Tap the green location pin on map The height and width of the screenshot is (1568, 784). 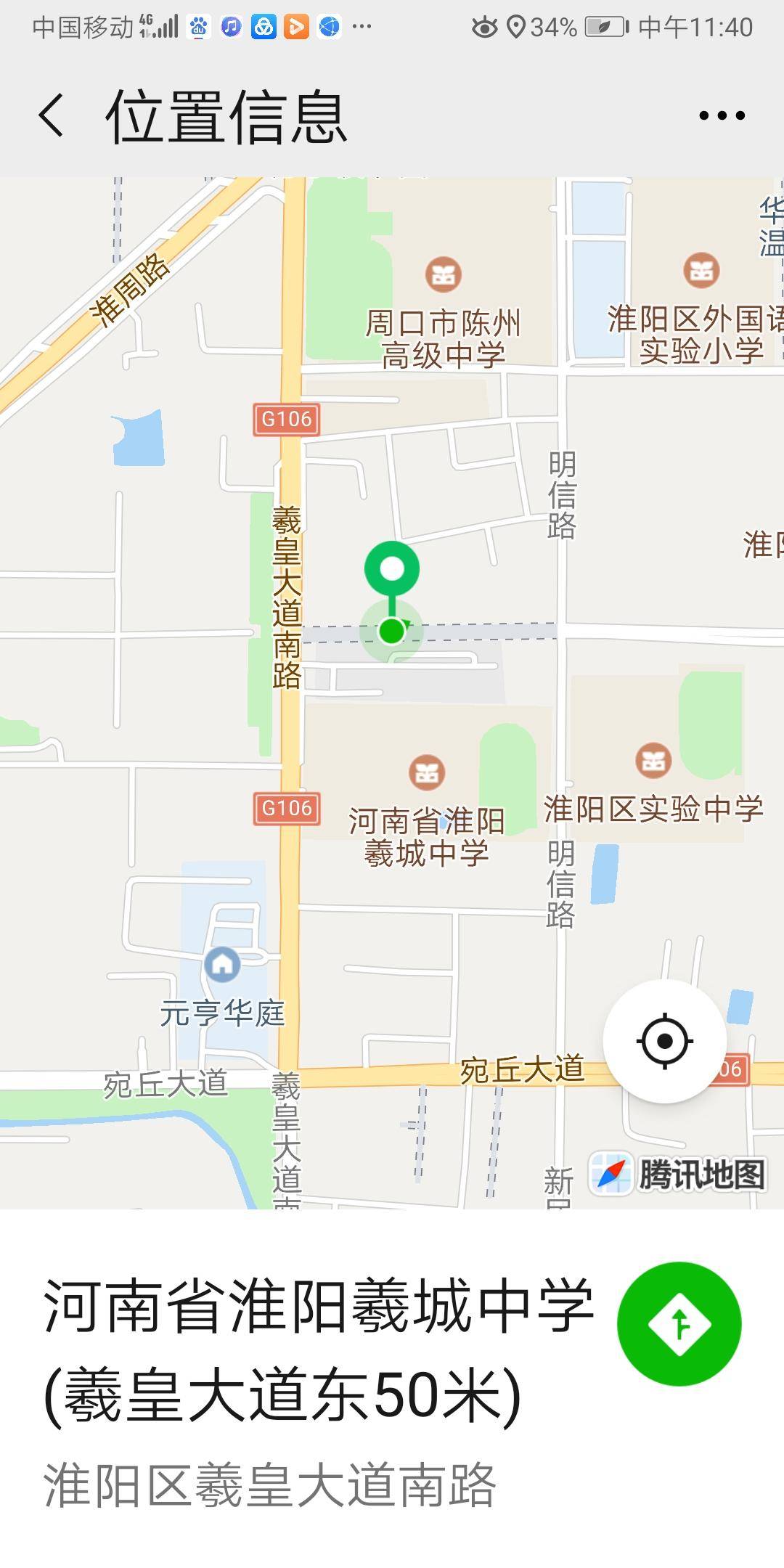tap(392, 570)
